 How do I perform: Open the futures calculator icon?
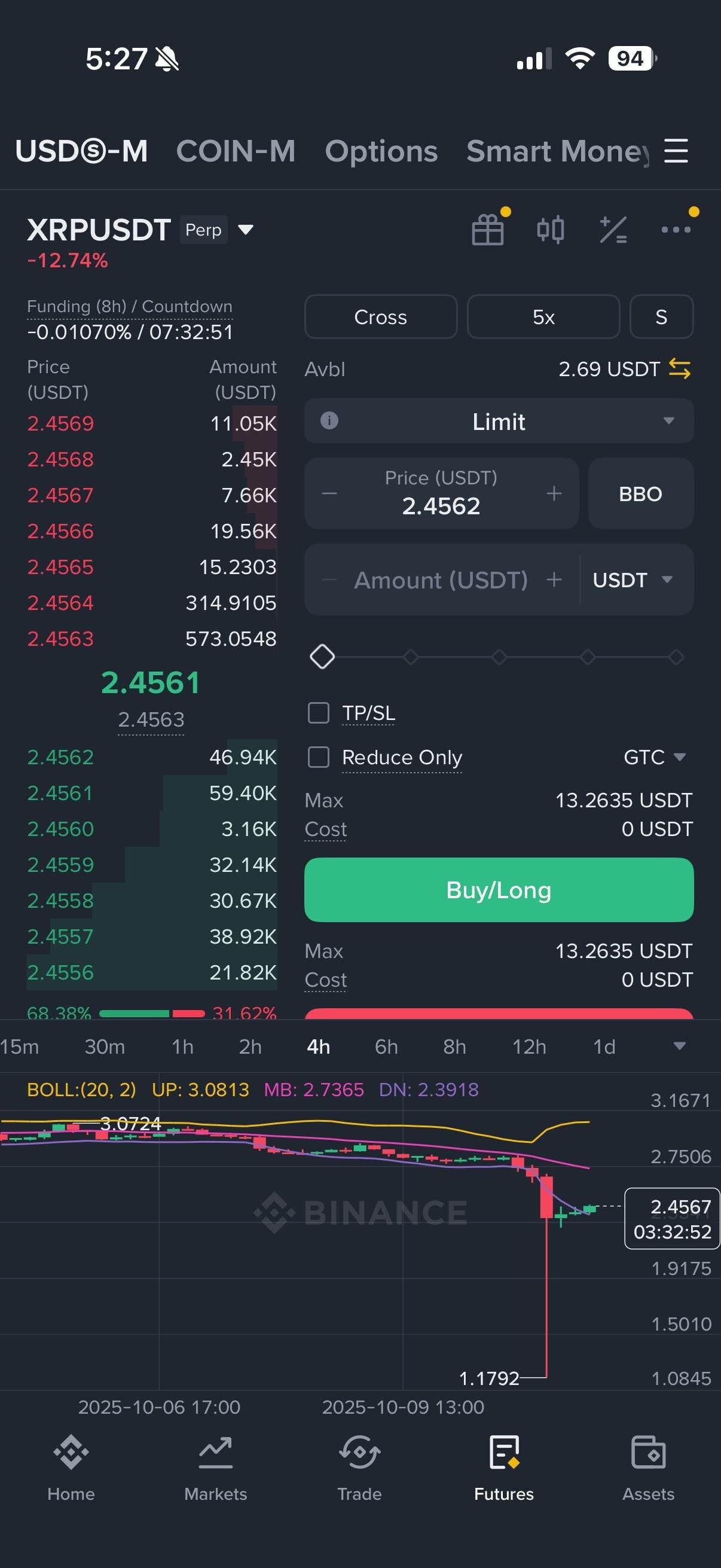[613, 230]
